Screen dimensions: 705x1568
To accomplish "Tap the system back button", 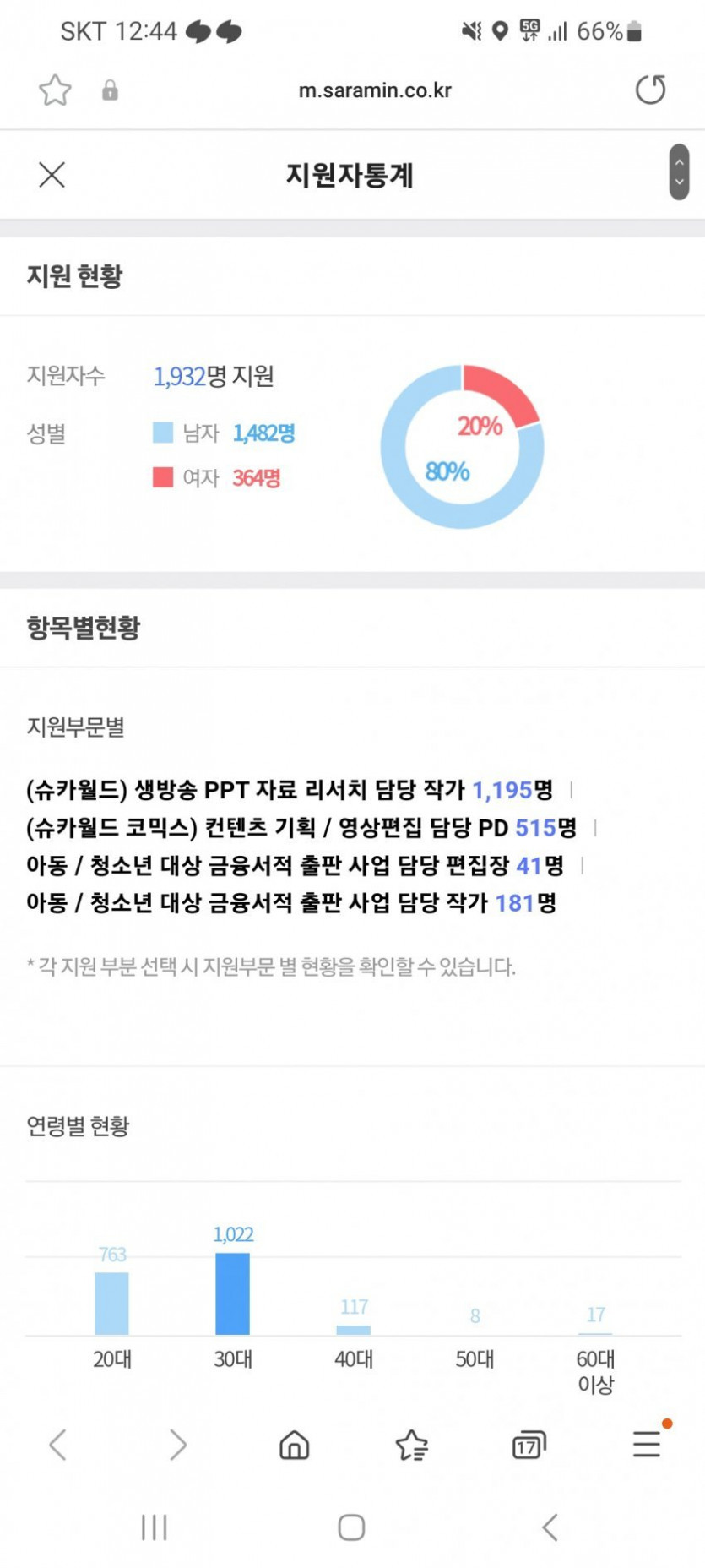I will tap(550, 1527).
